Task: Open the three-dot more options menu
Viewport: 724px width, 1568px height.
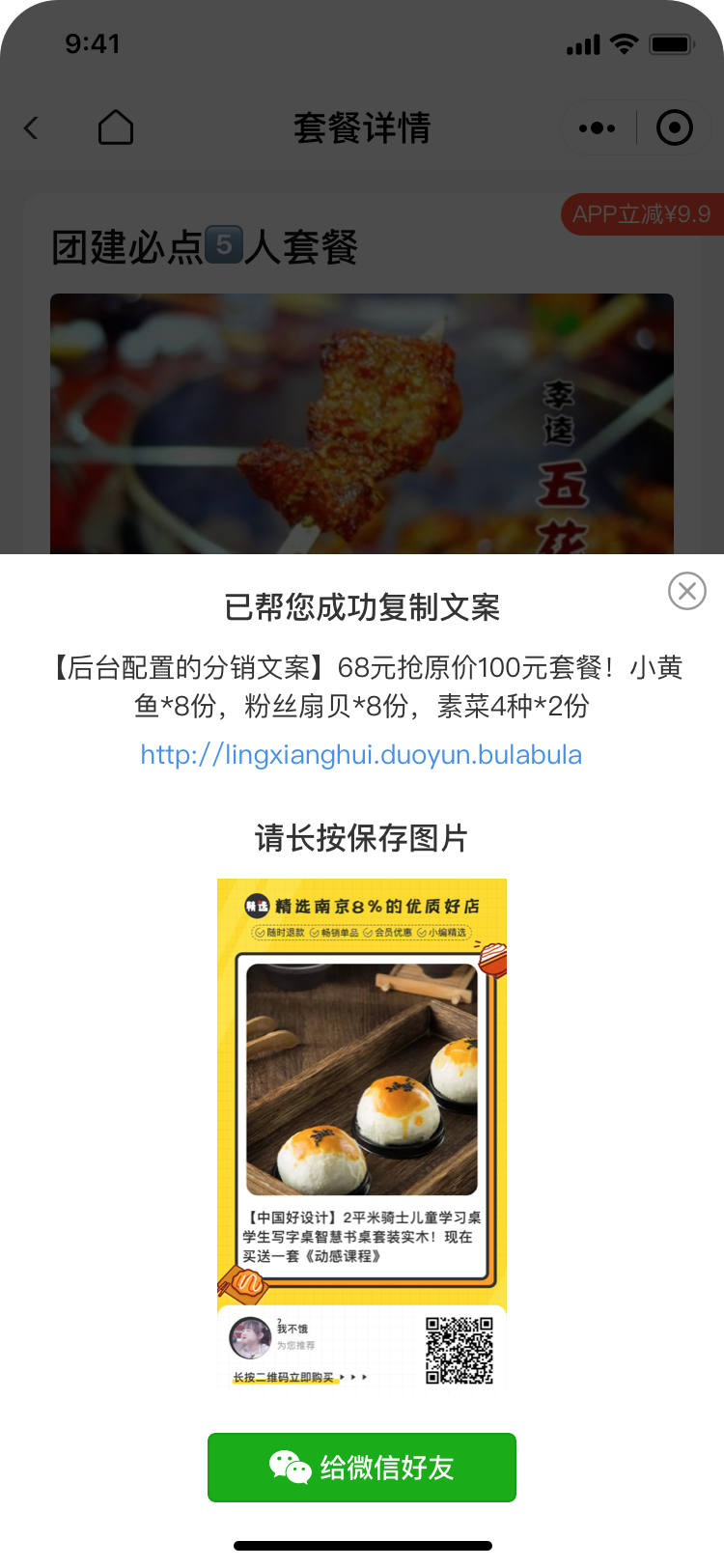Action: [598, 127]
